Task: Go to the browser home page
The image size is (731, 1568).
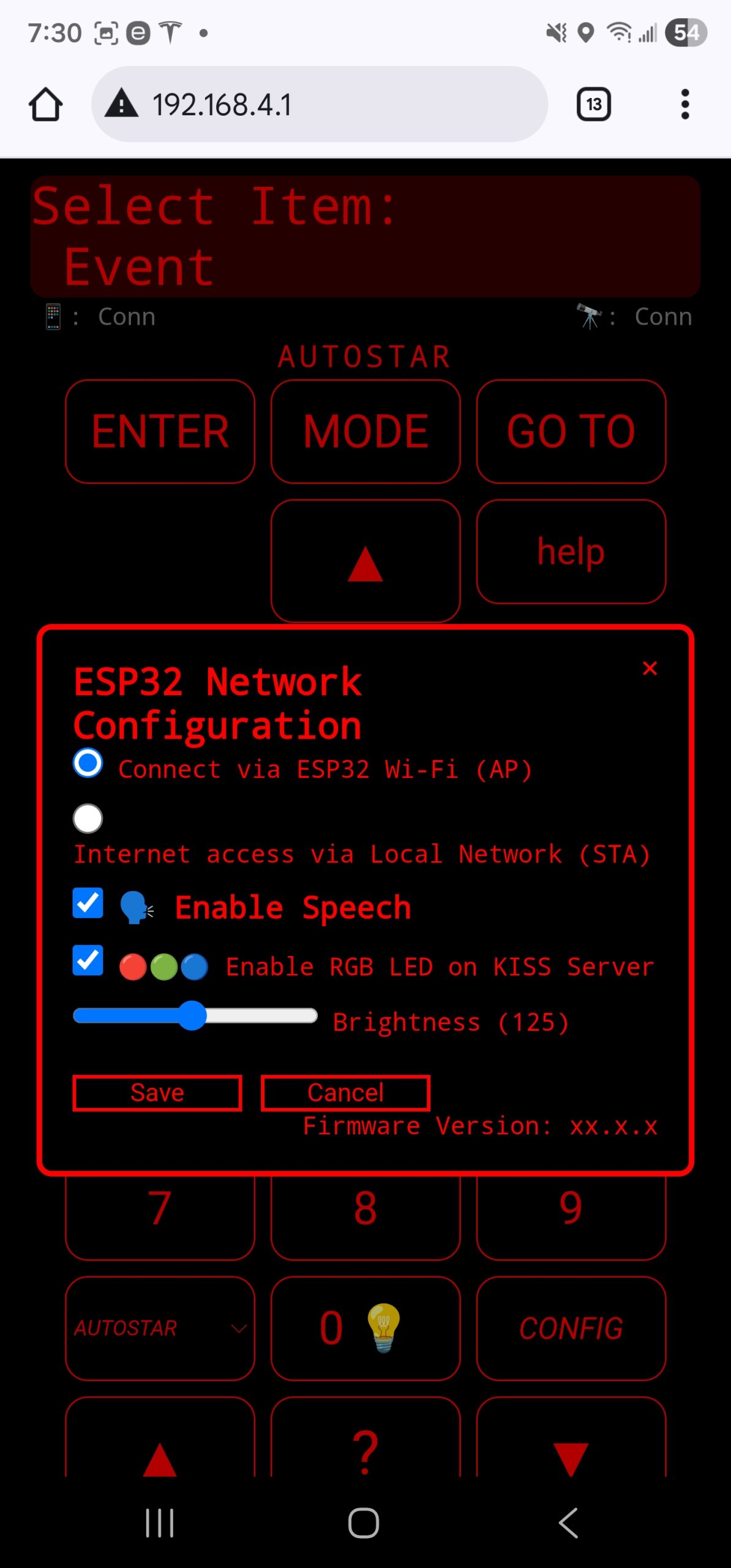Action: (46, 104)
